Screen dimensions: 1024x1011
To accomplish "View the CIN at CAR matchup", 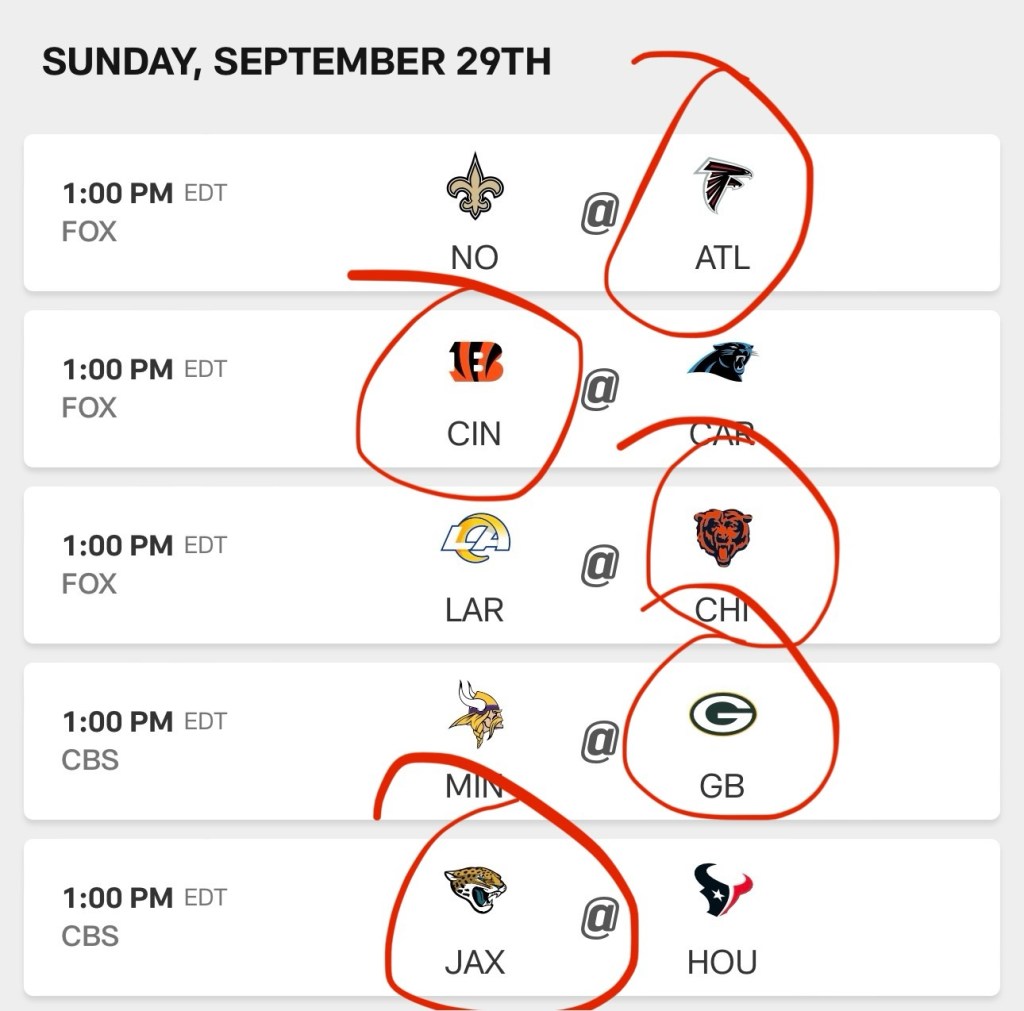I will [511, 389].
